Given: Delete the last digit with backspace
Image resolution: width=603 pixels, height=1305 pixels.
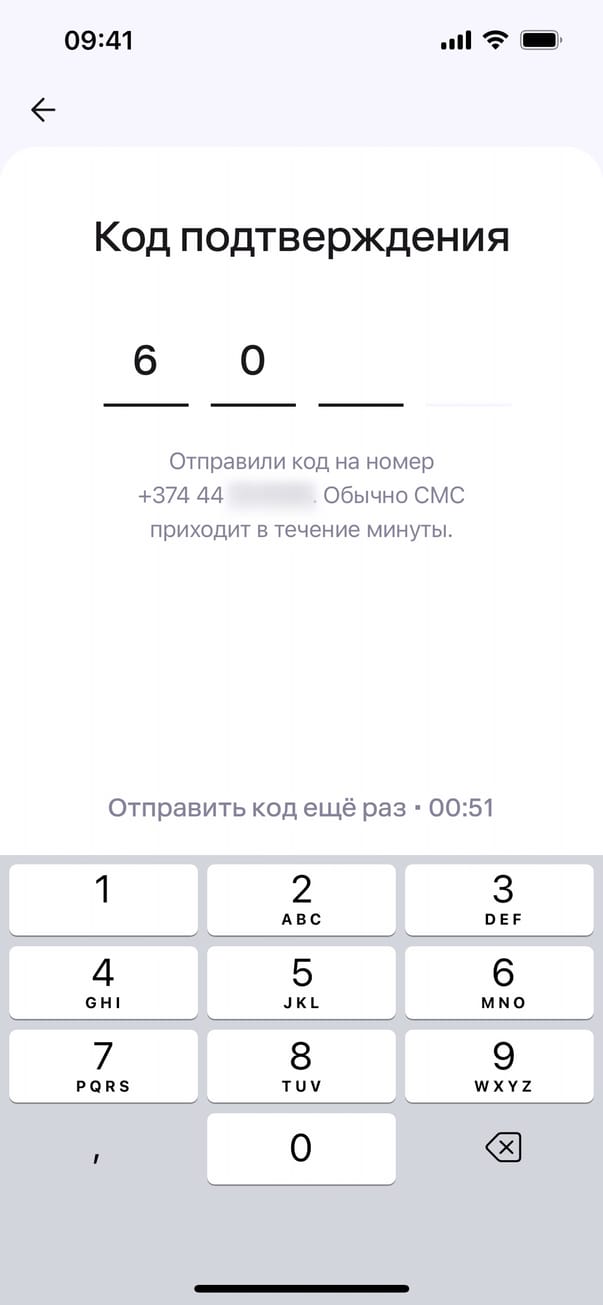Looking at the screenshot, I should pos(503,1149).
